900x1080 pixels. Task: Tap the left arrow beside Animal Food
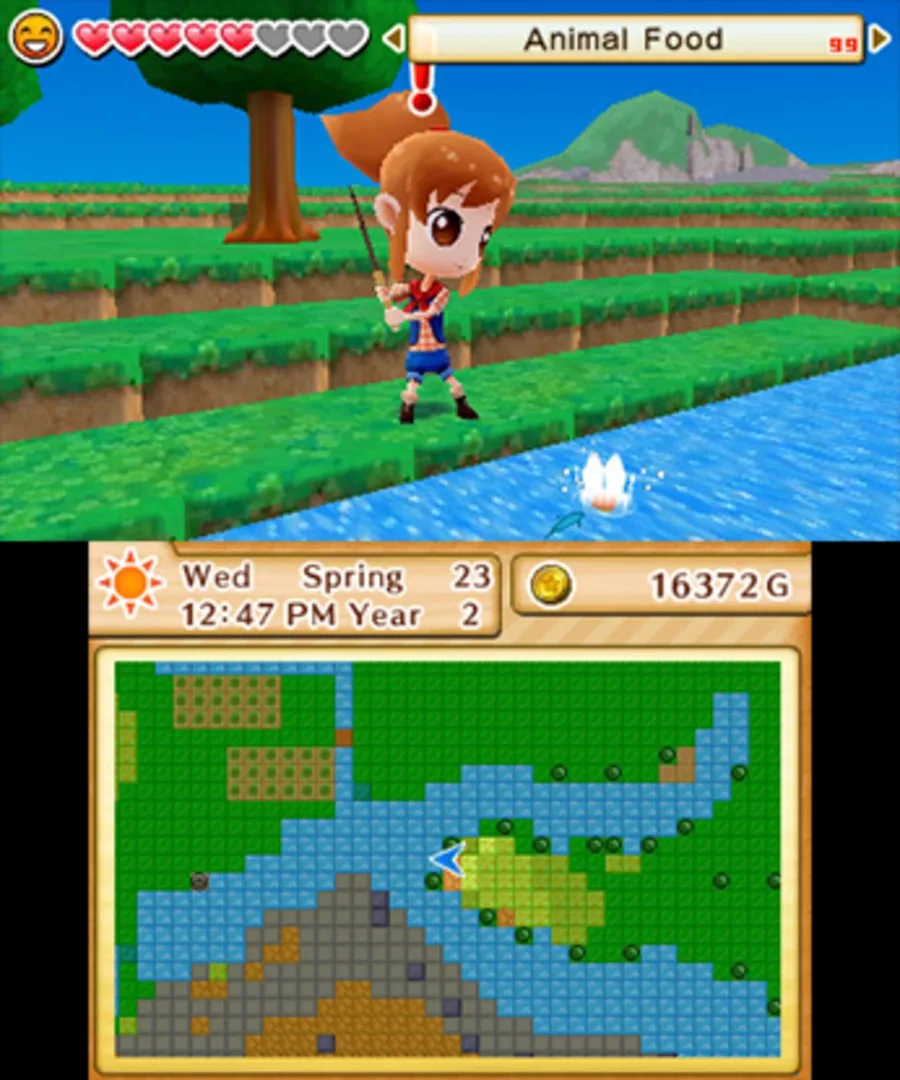click(x=393, y=39)
